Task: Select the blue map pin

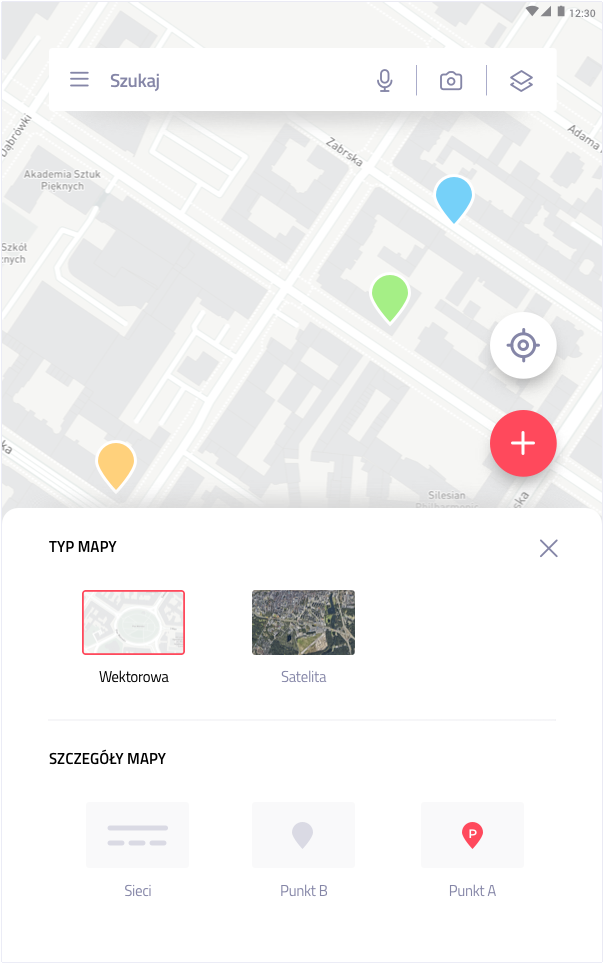Action: pyautogui.click(x=453, y=198)
